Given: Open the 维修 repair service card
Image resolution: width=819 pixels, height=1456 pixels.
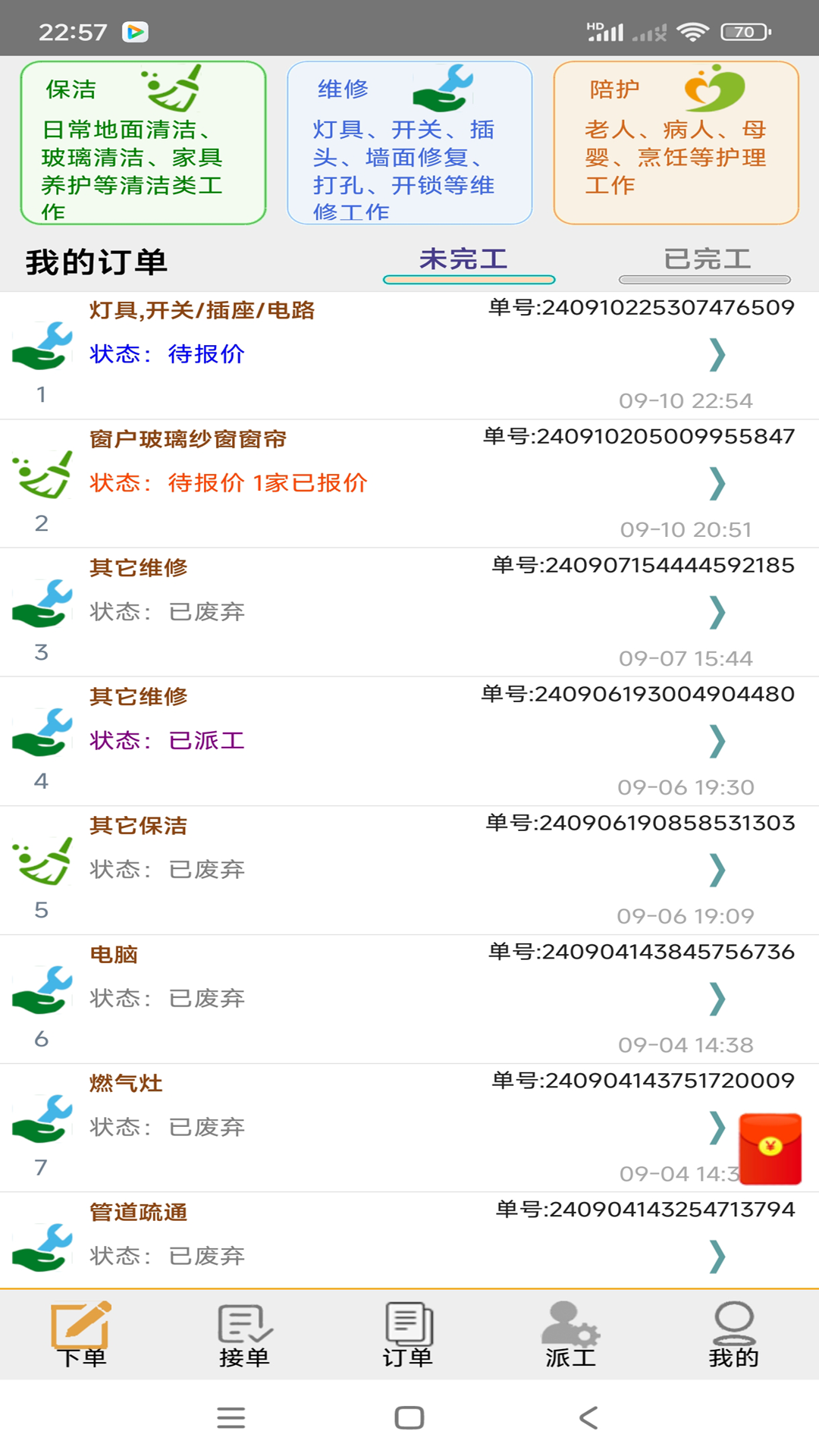Looking at the screenshot, I should [x=409, y=143].
